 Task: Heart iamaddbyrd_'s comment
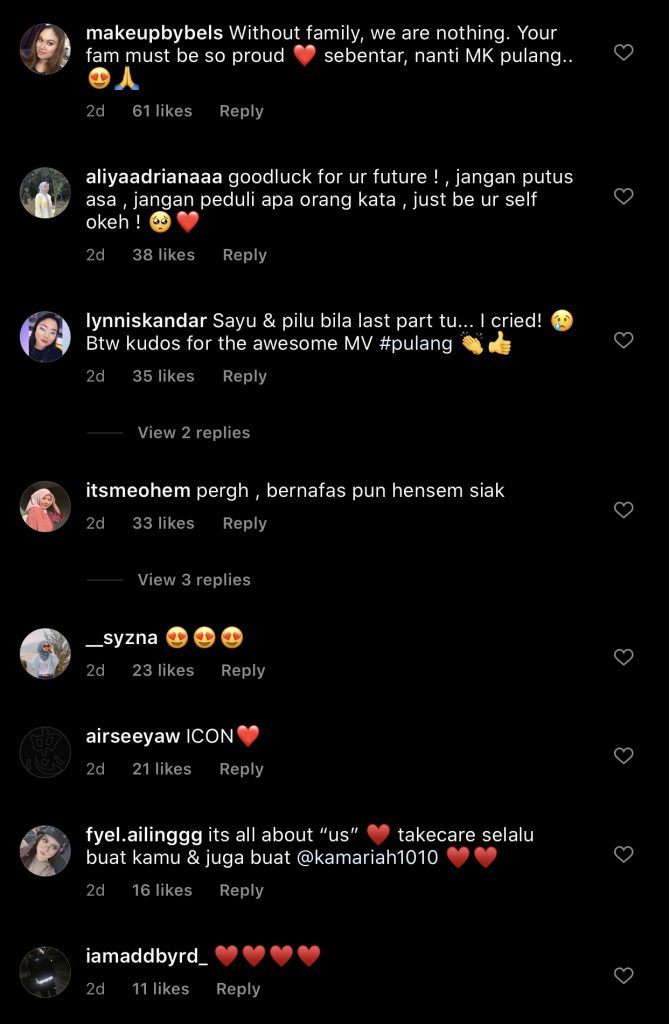[623, 975]
